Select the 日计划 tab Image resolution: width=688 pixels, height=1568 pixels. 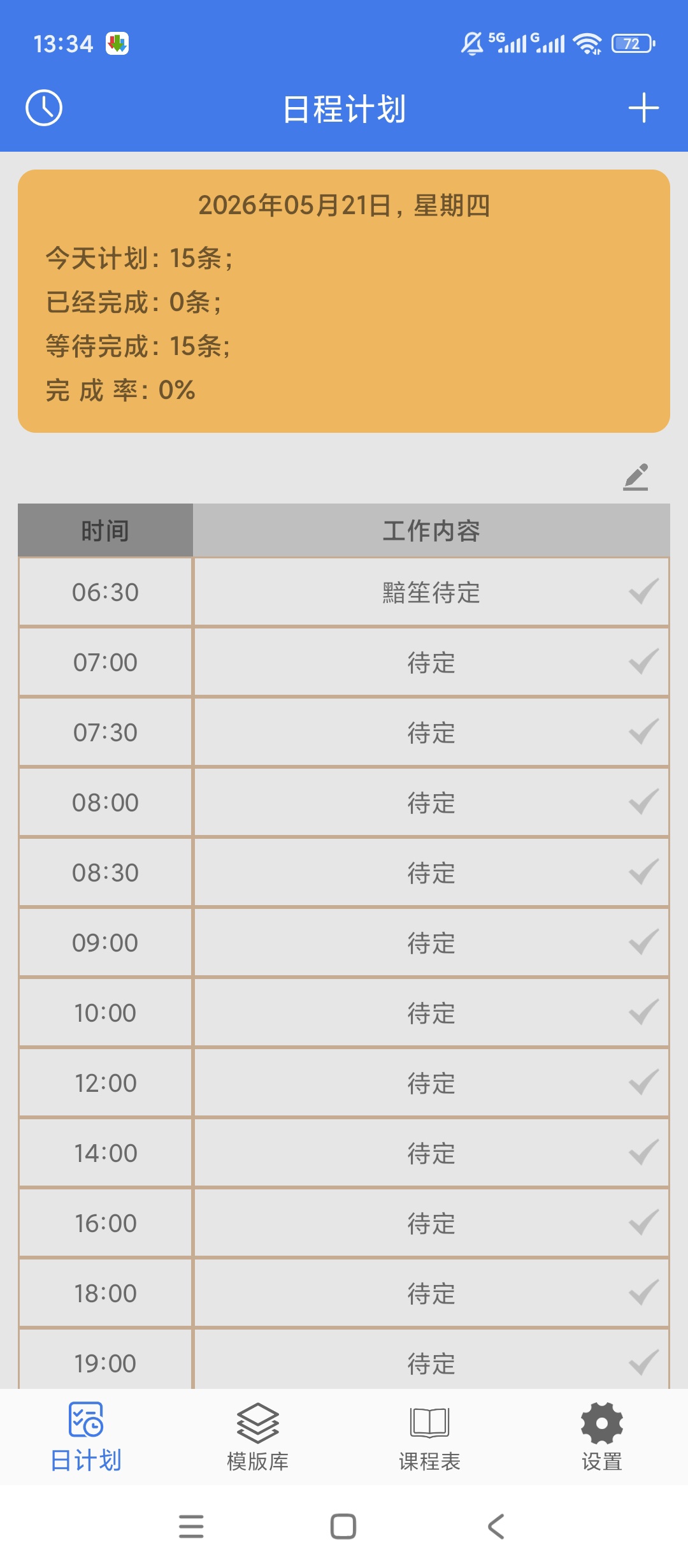pyautogui.click(x=86, y=1437)
